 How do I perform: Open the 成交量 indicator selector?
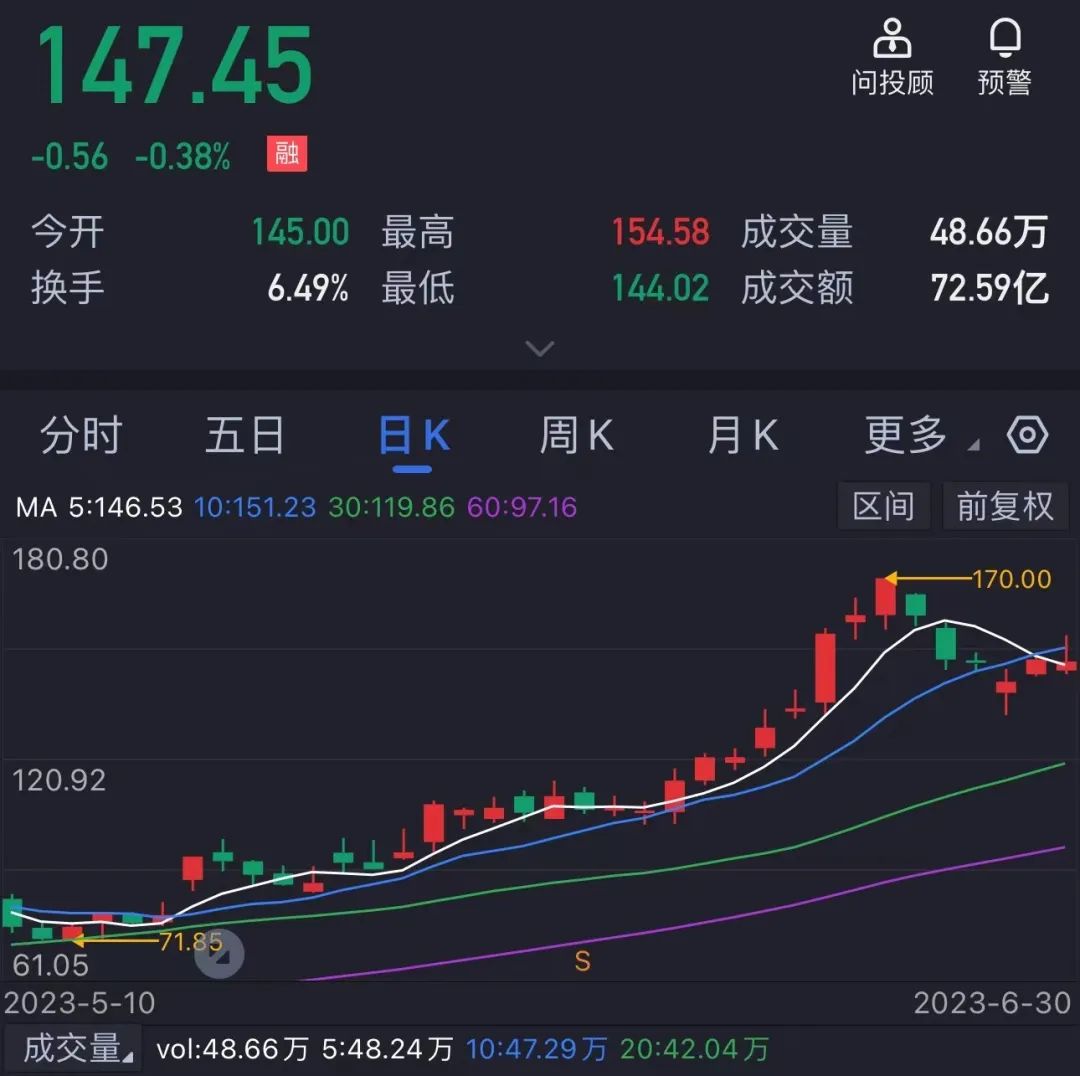[x=77, y=1048]
